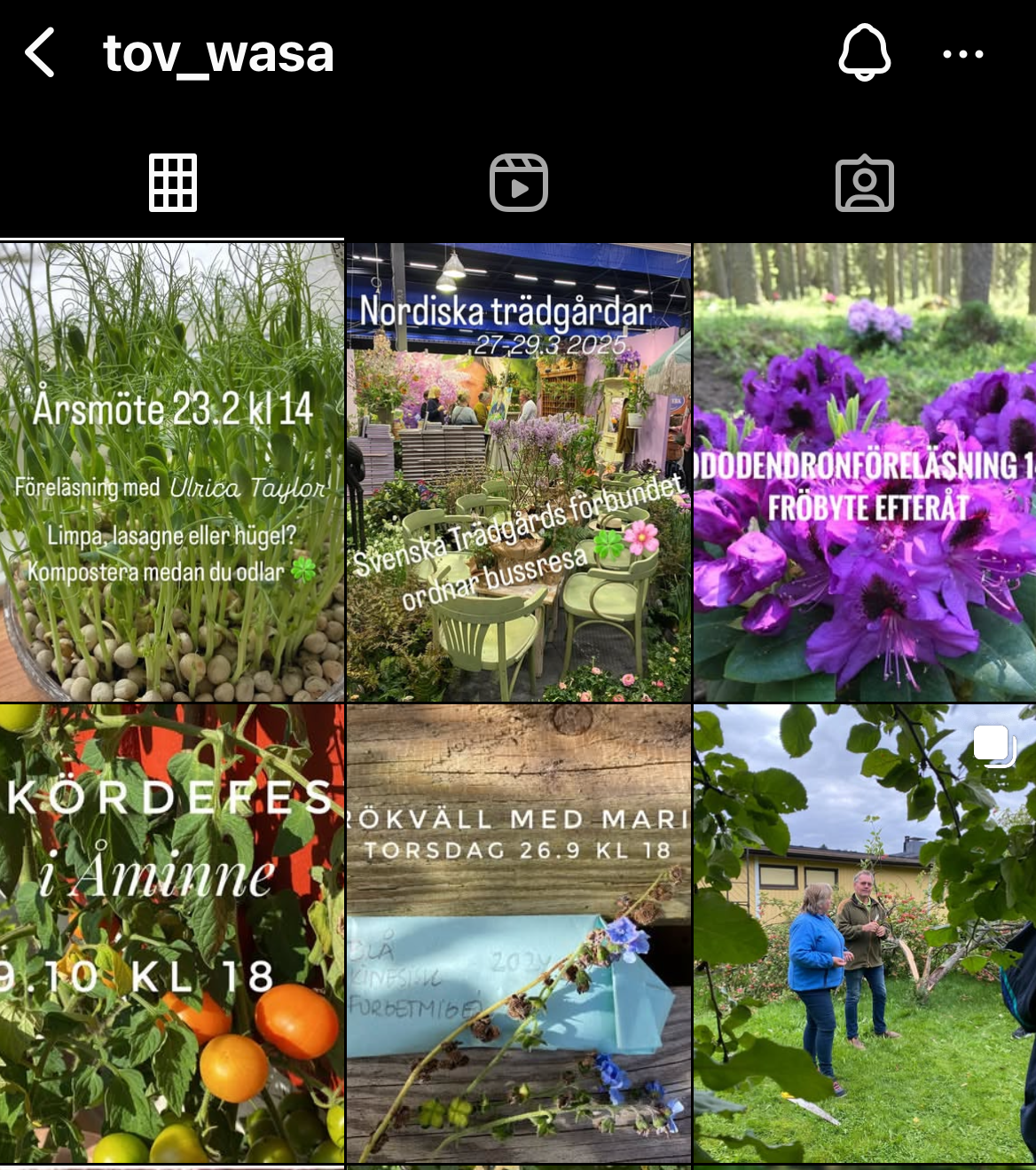The width and height of the screenshot is (1036, 1170).
Task: Open the multi-photo post with two people
Action: [x=864, y=933]
